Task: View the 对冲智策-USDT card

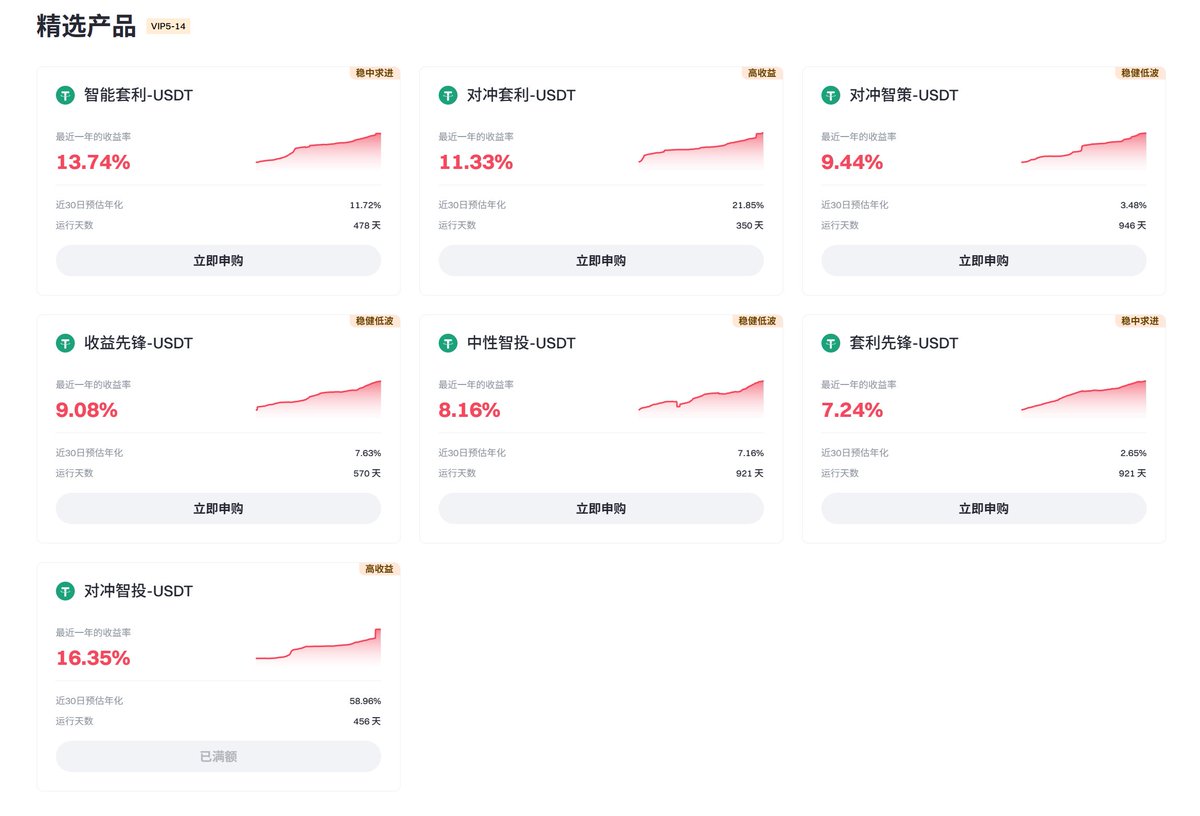Action: click(904, 96)
